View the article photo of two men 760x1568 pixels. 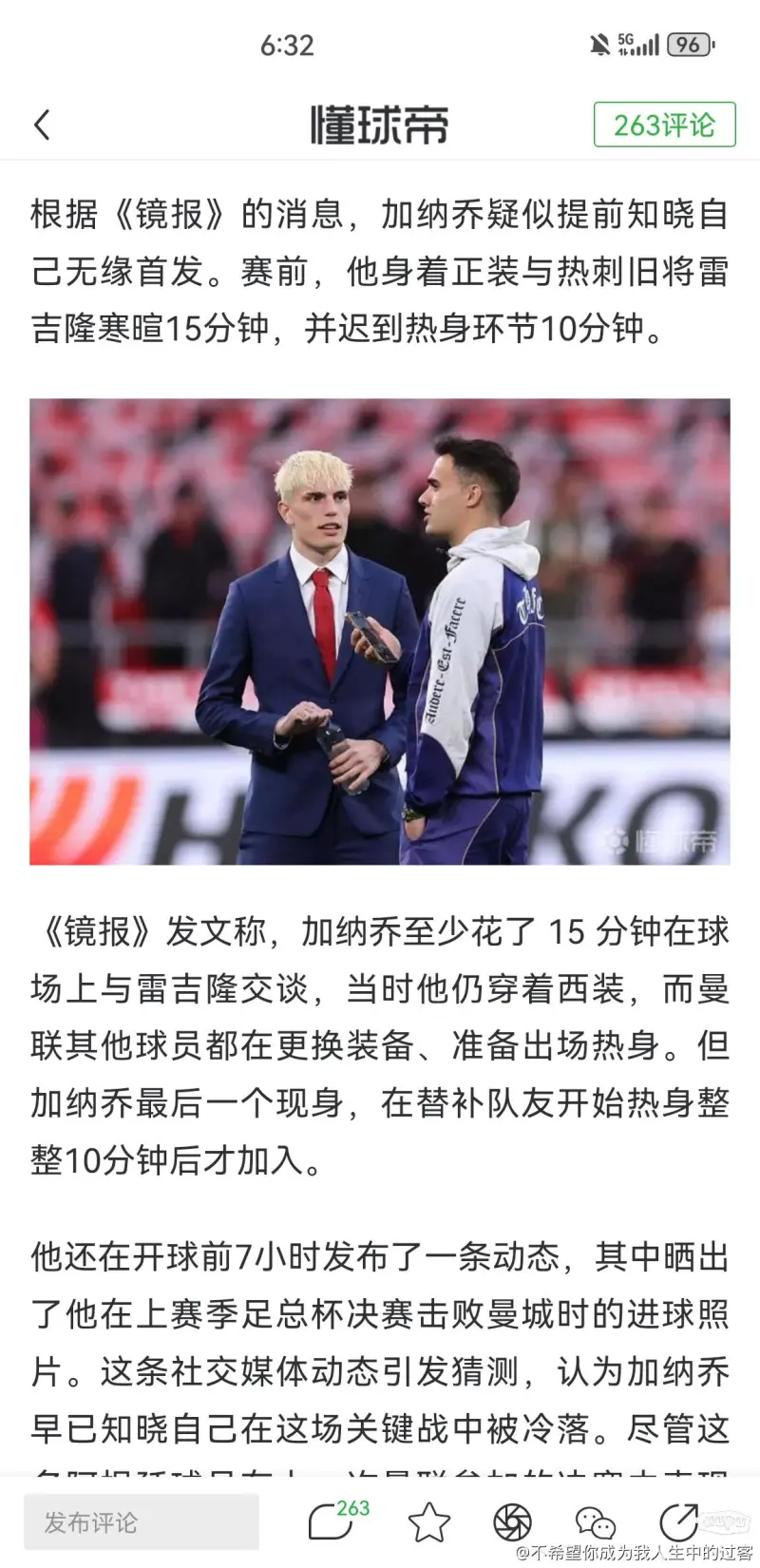[x=380, y=631]
